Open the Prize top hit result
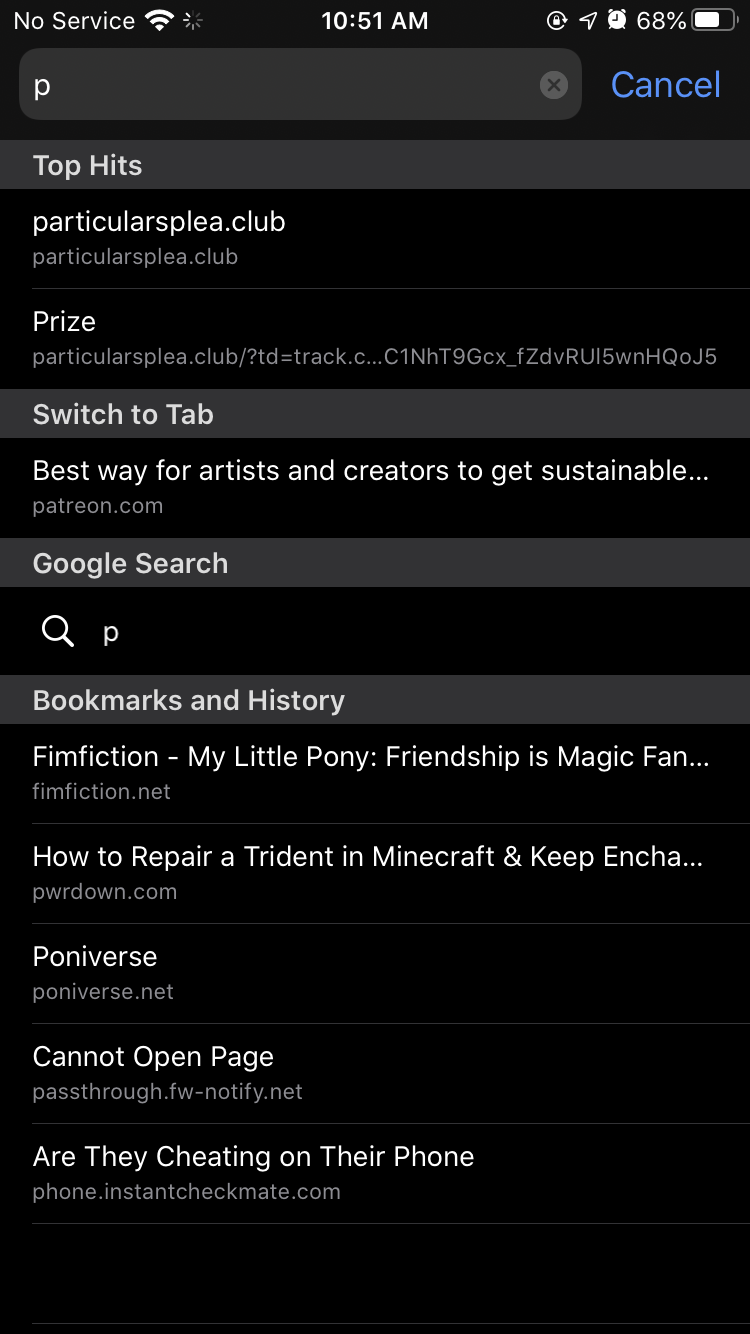 coord(375,338)
